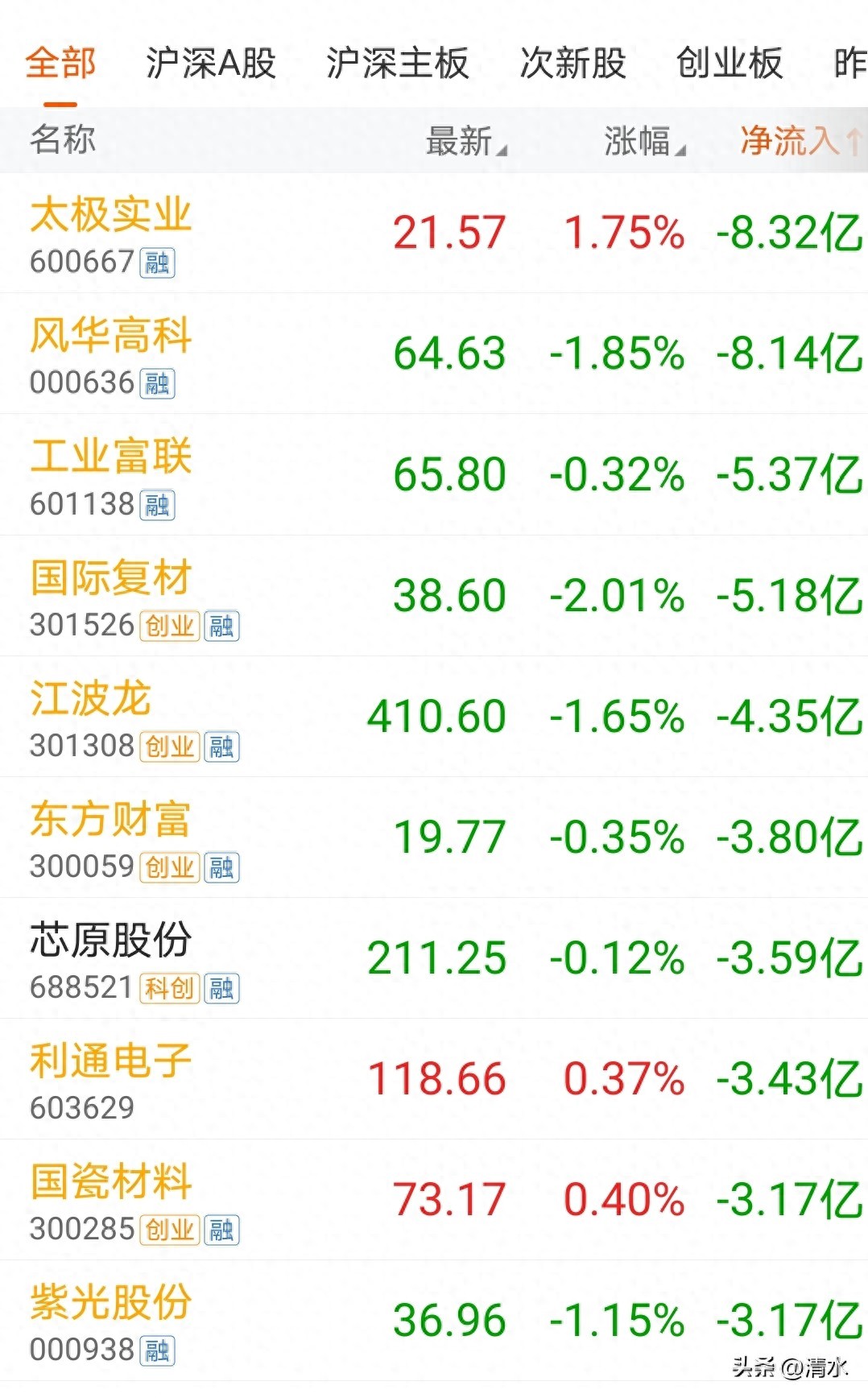Image resolution: width=868 pixels, height=1398 pixels.
Task: Select 东方财富 300059
Action: click(434, 838)
